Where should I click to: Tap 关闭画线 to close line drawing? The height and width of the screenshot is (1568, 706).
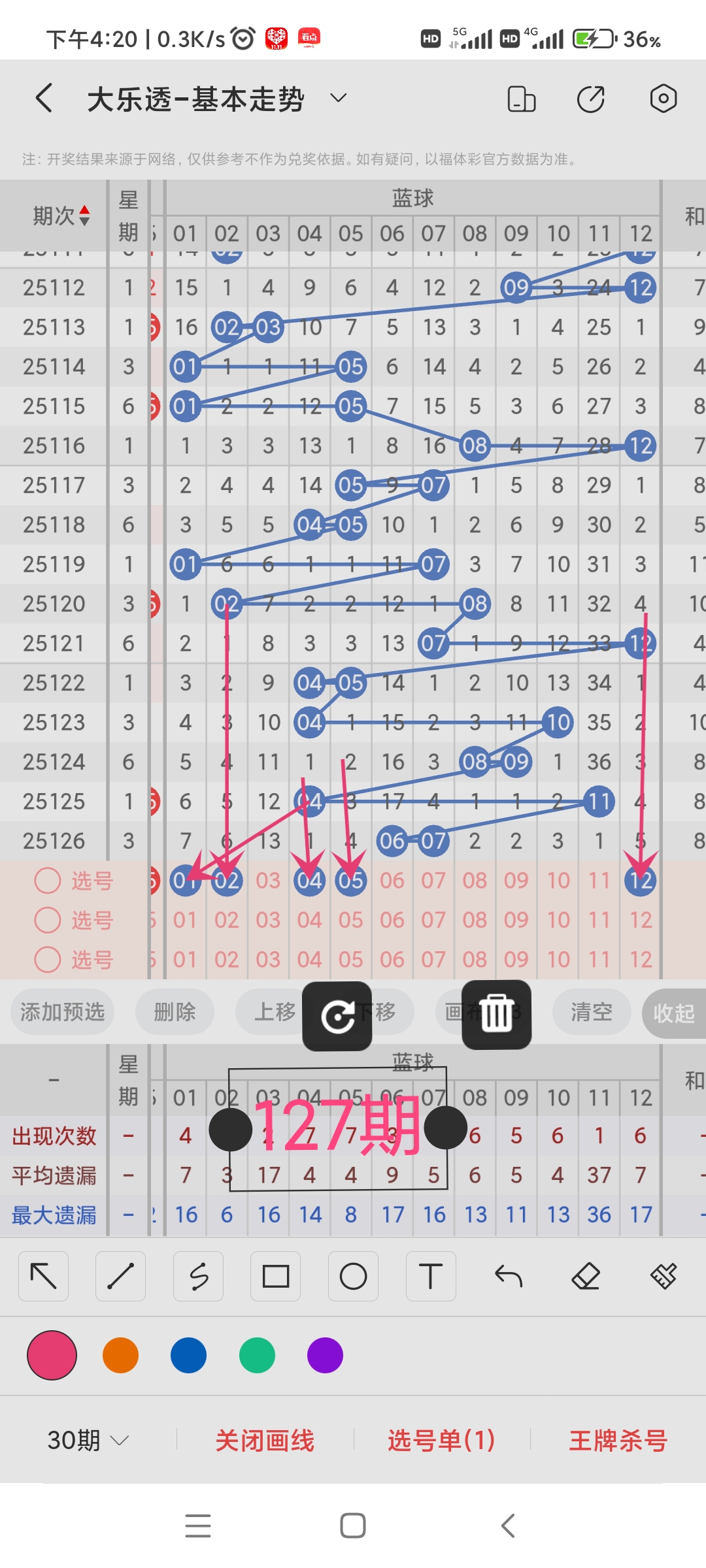pos(265,1441)
